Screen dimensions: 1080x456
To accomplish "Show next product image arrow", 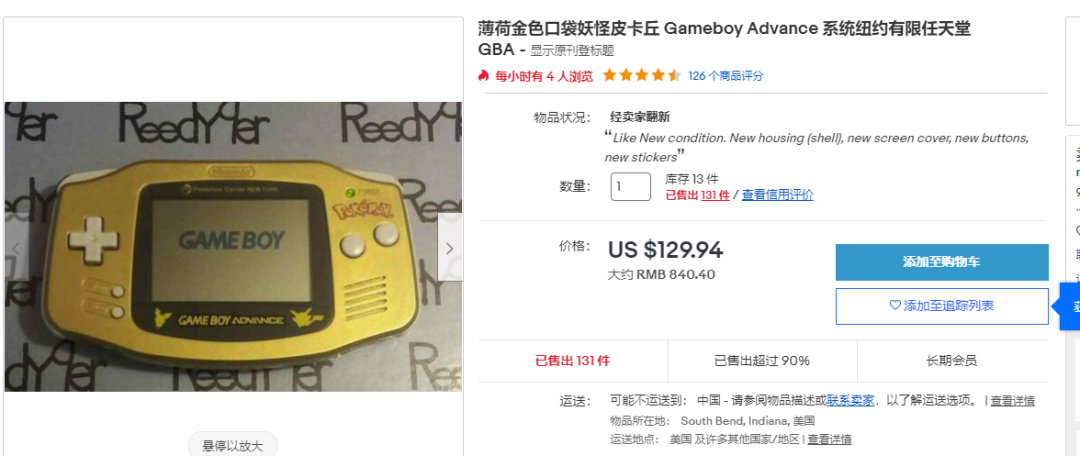I will pos(449,248).
